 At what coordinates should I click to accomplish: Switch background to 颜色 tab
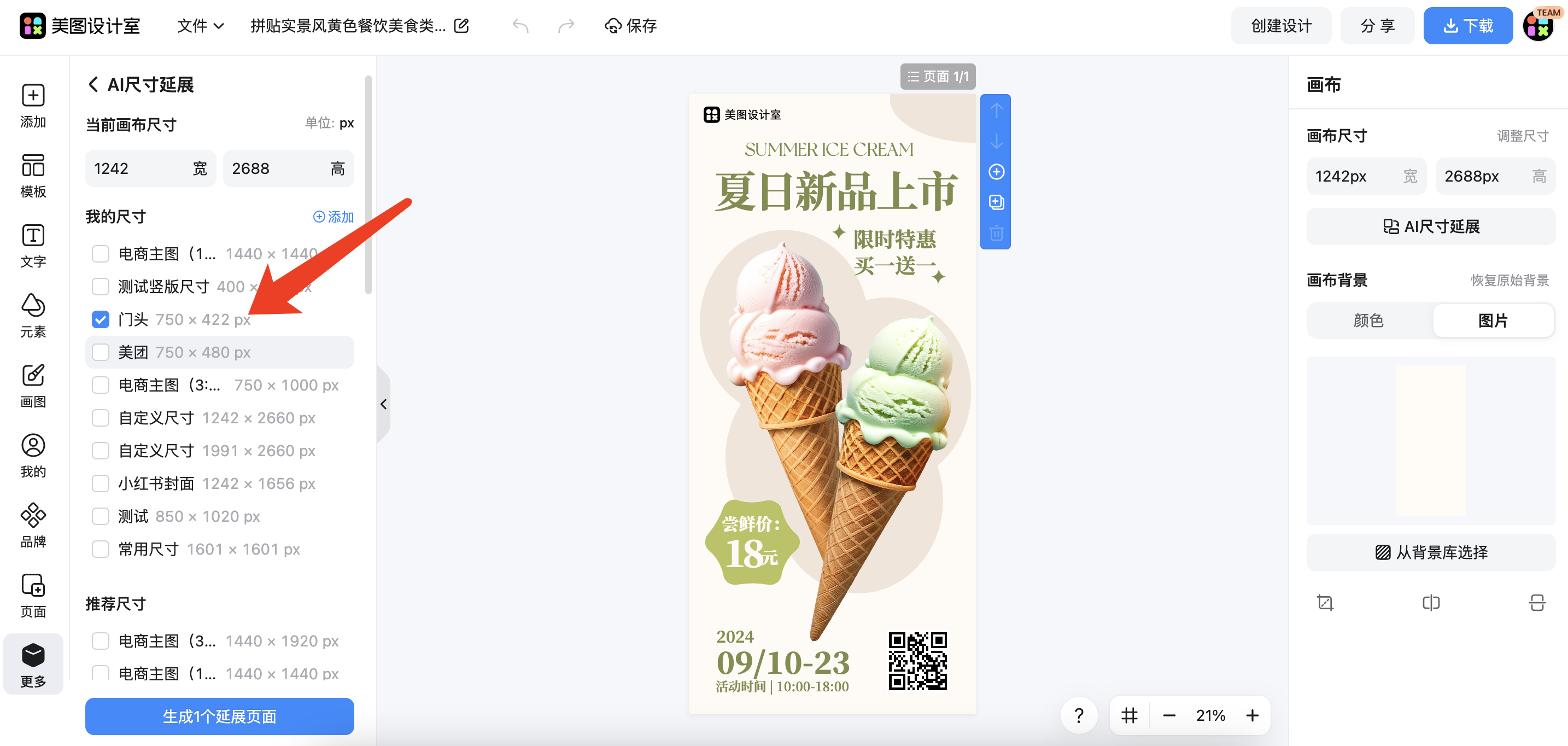click(x=1368, y=320)
